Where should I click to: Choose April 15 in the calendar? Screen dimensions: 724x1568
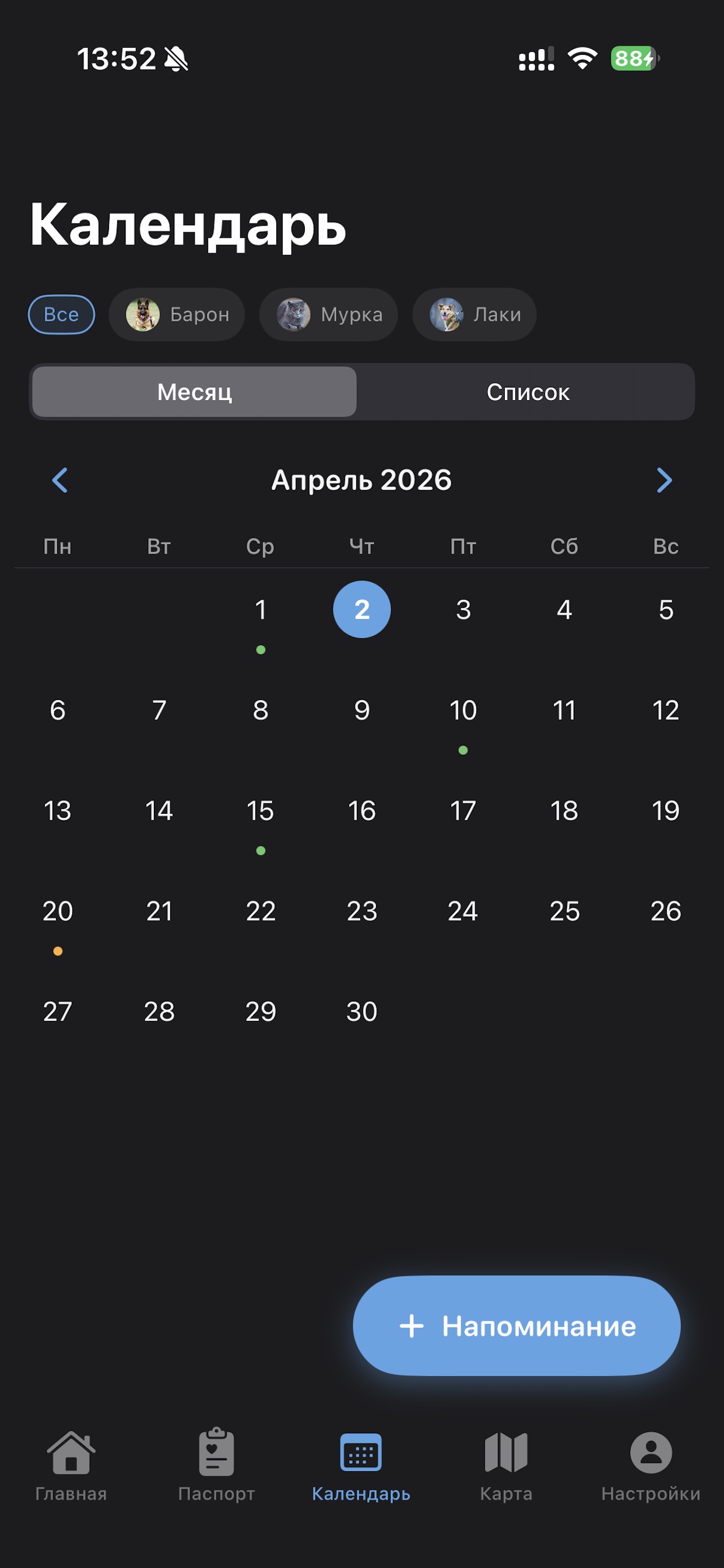pyautogui.click(x=261, y=811)
